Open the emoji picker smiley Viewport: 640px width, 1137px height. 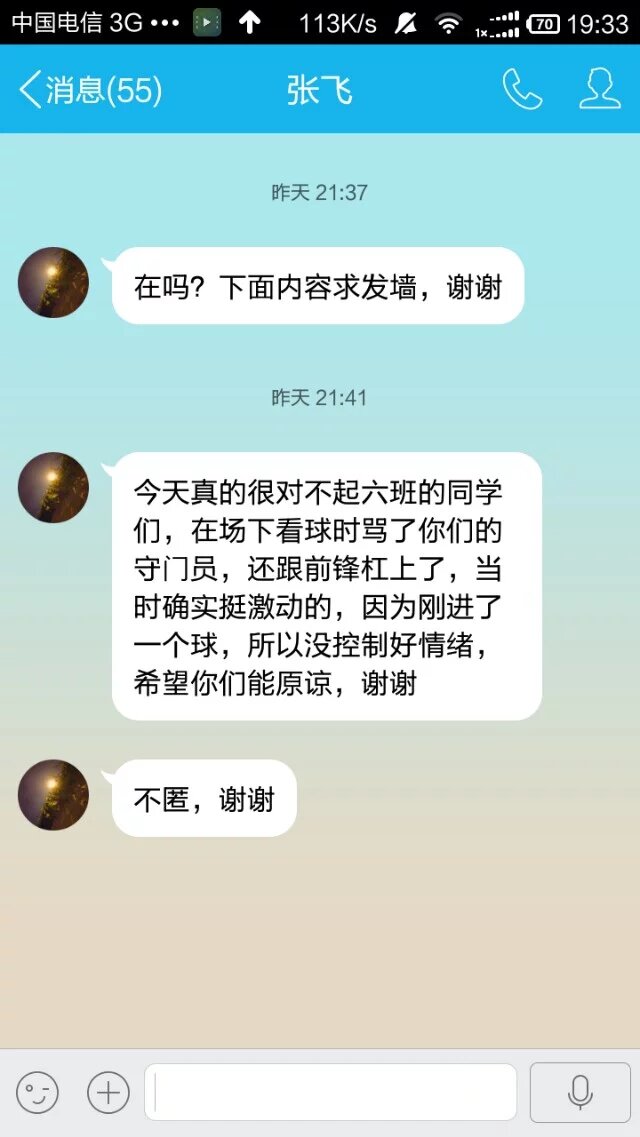[x=38, y=1092]
